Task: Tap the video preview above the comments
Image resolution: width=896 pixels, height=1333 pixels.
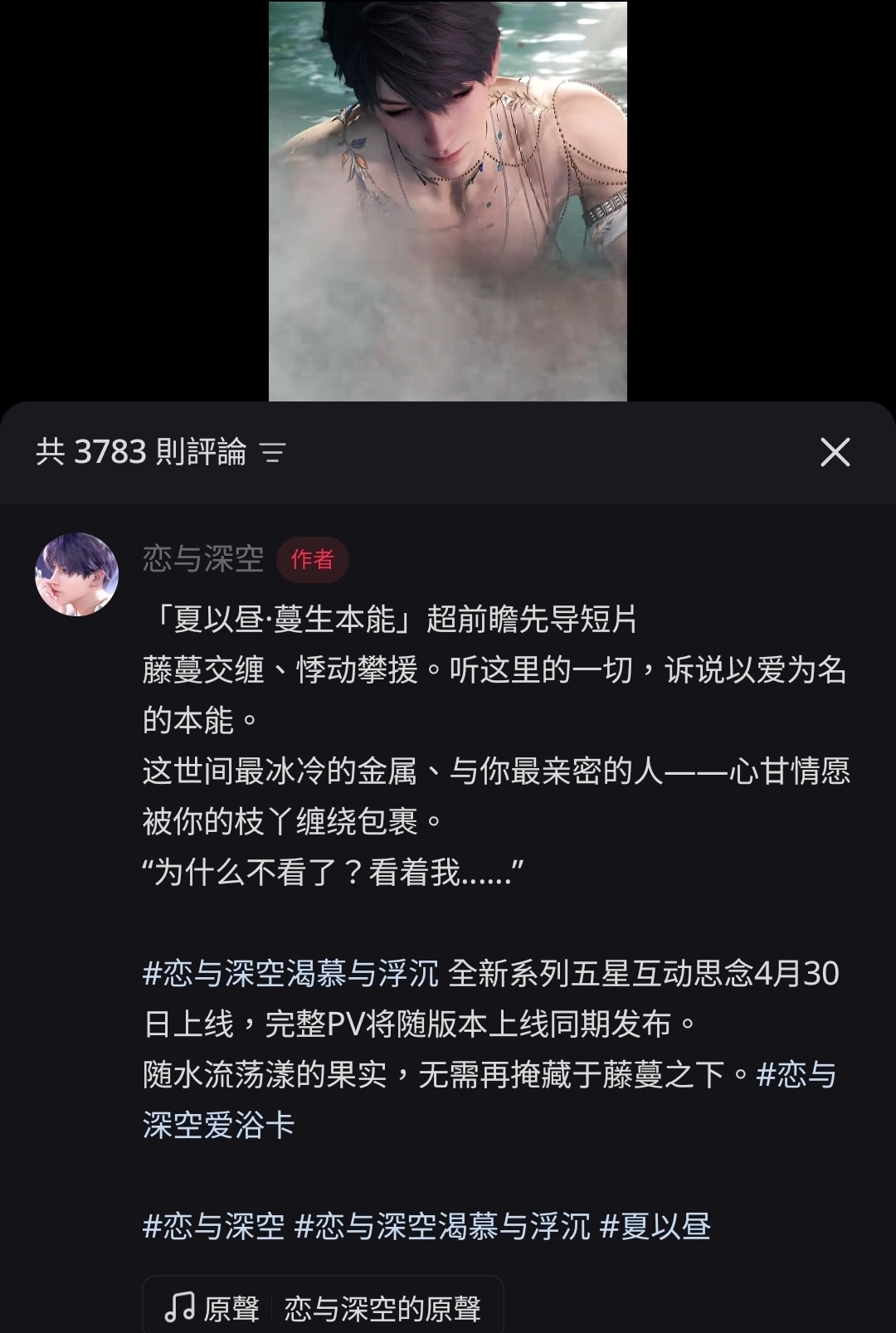Action: pyautogui.click(x=447, y=201)
